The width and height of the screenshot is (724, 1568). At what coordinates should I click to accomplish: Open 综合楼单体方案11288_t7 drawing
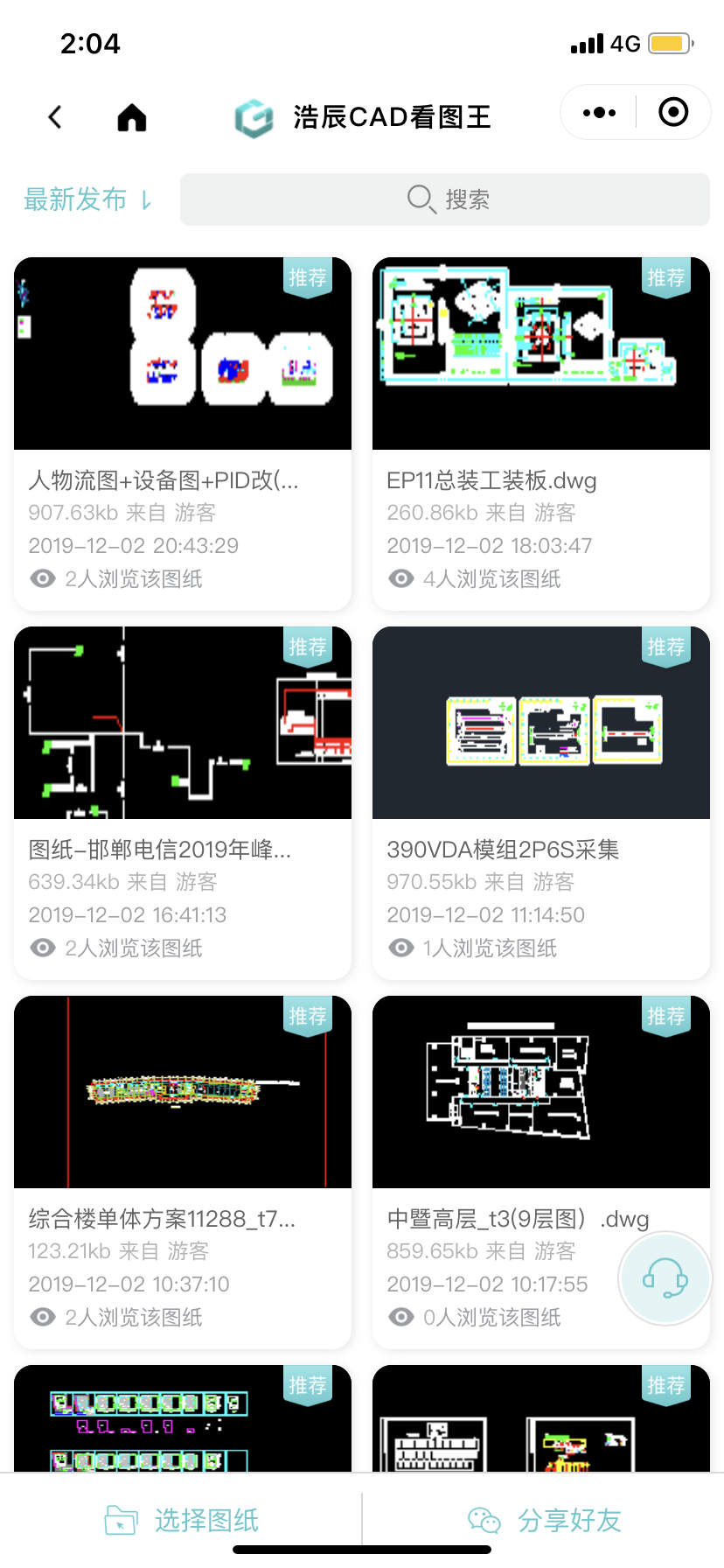click(x=183, y=1172)
